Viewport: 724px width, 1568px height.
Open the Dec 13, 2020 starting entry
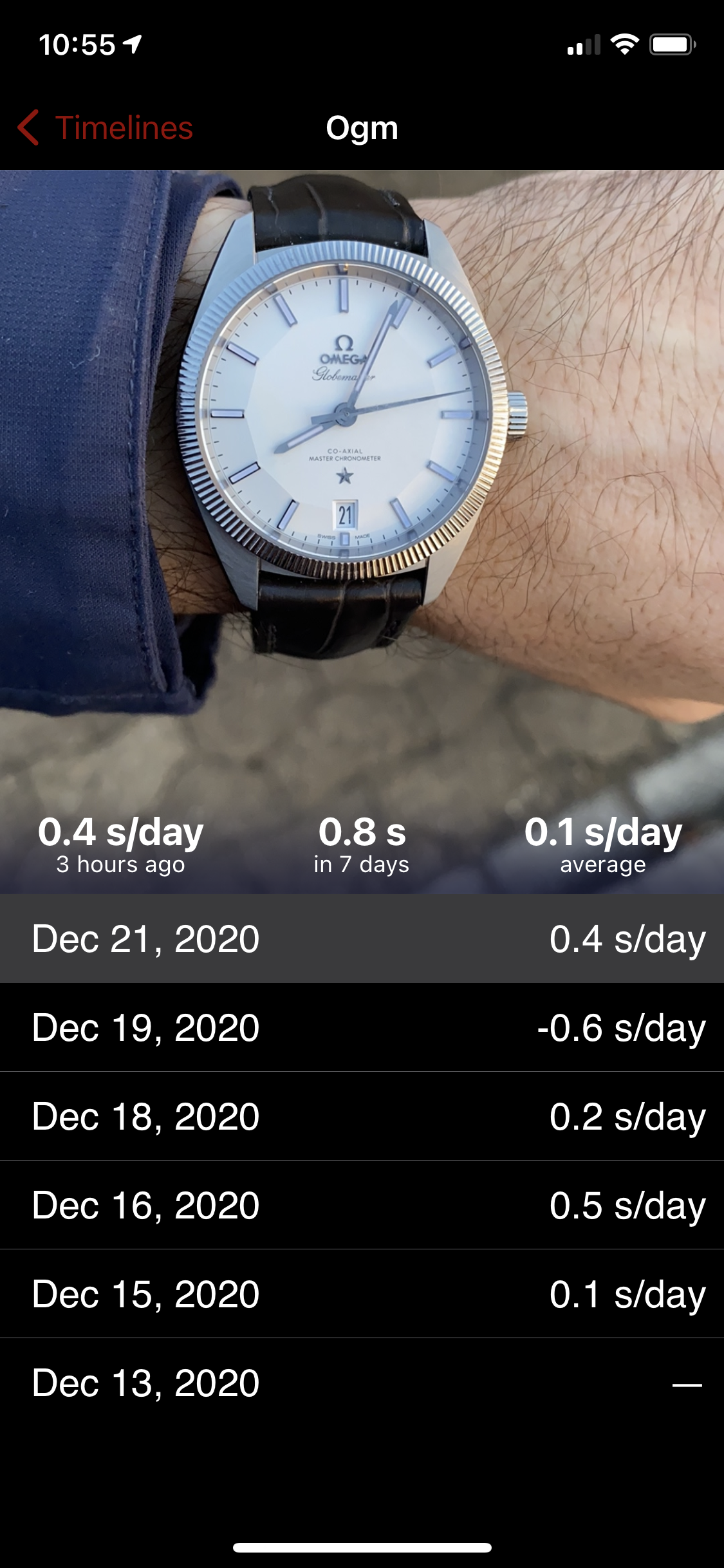[x=362, y=1383]
